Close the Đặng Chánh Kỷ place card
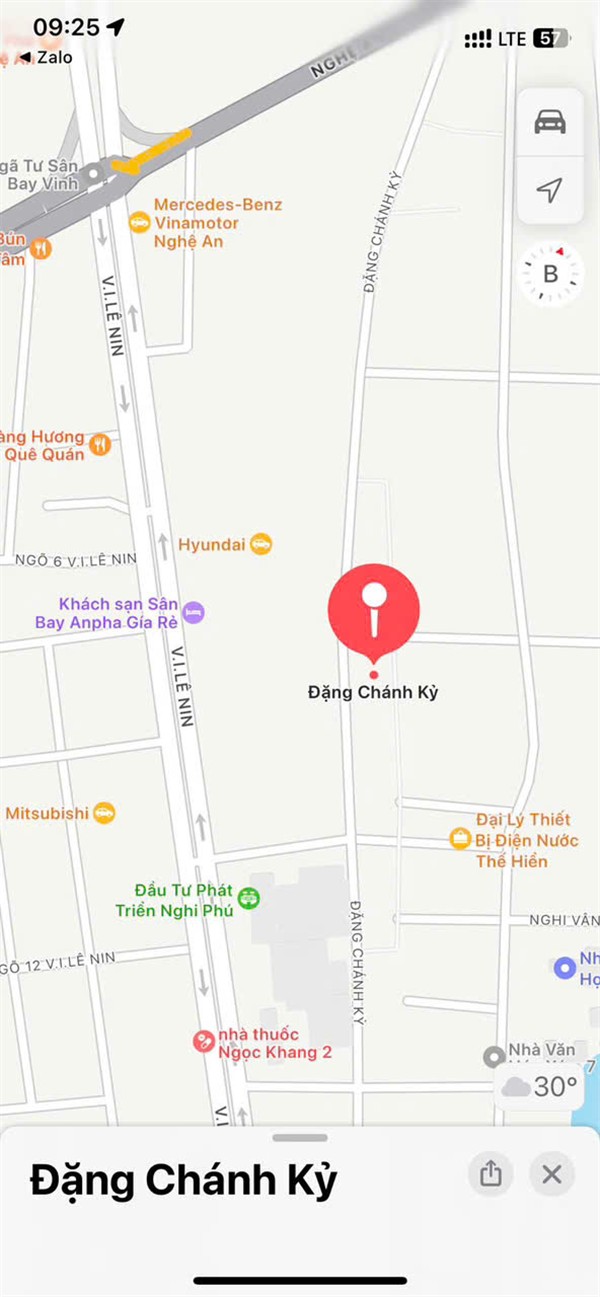The height and width of the screenshot is (1297, 600). pos(551,1174)
